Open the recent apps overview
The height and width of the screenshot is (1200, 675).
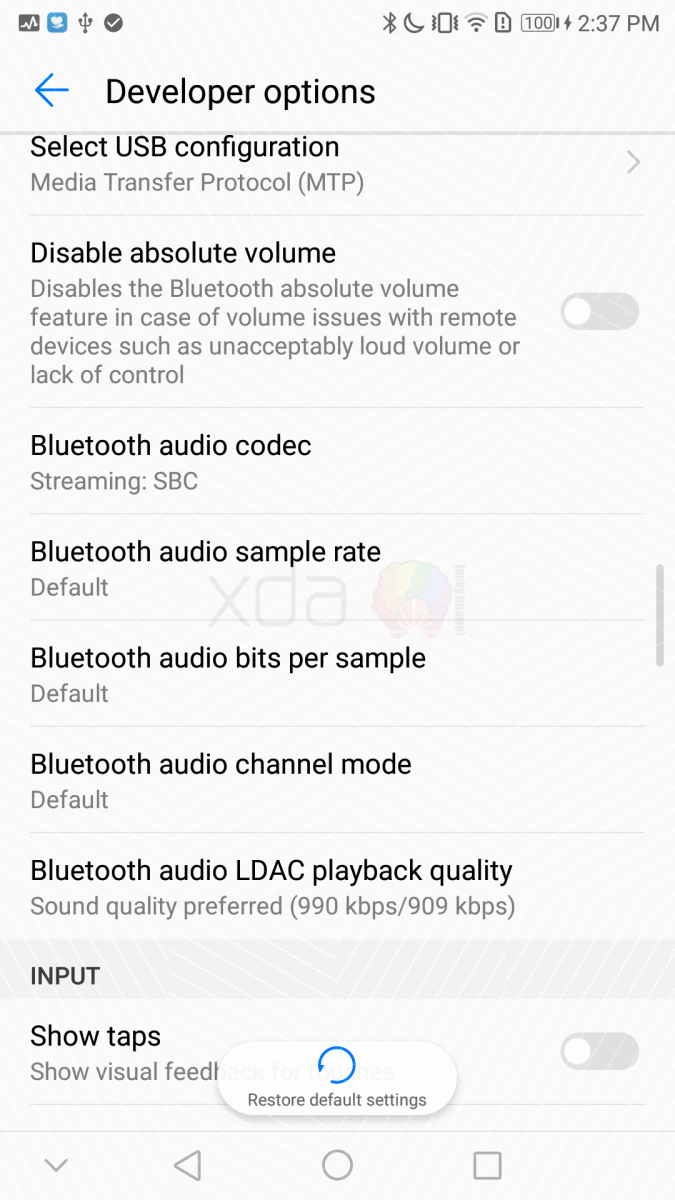tap(487, 1165)
